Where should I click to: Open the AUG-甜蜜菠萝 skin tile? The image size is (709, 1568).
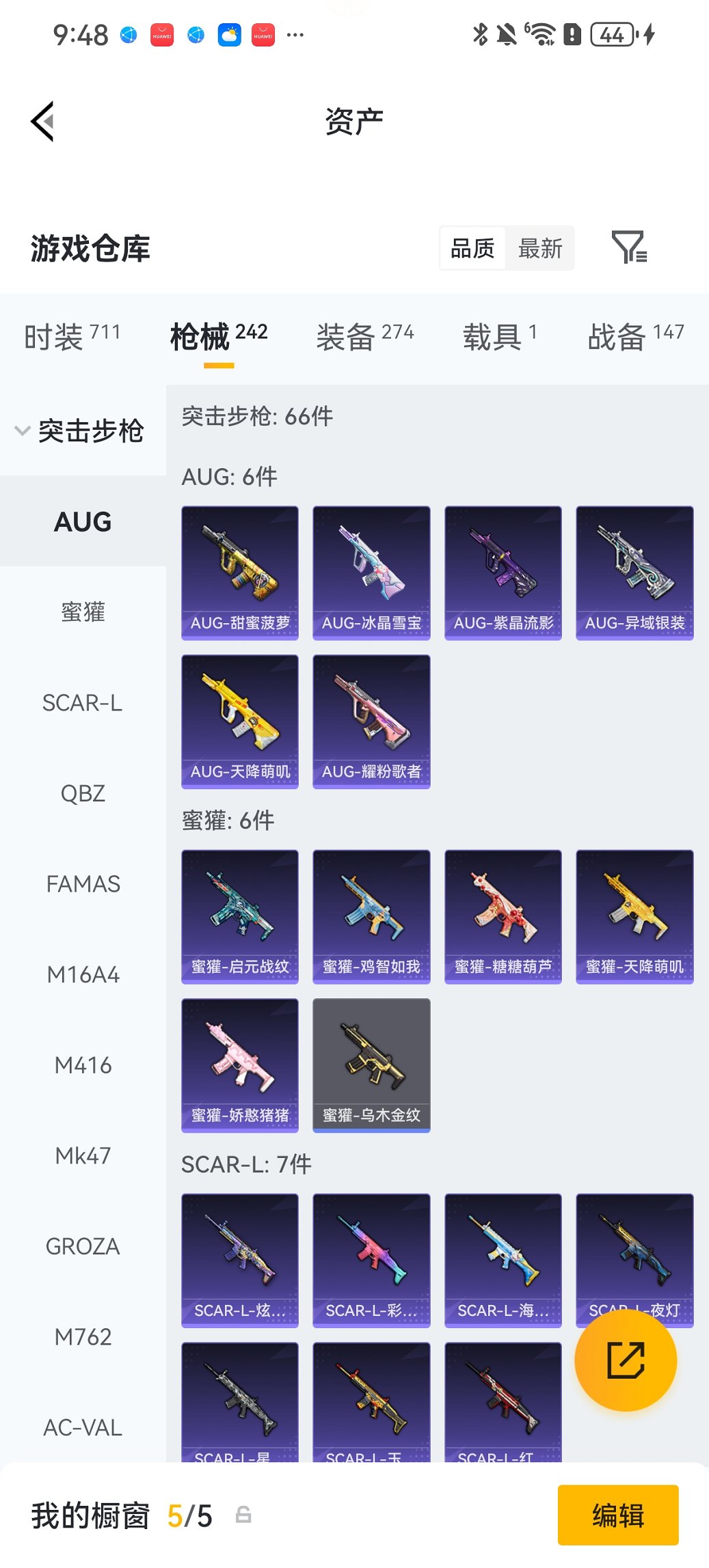tap(240, 573)
